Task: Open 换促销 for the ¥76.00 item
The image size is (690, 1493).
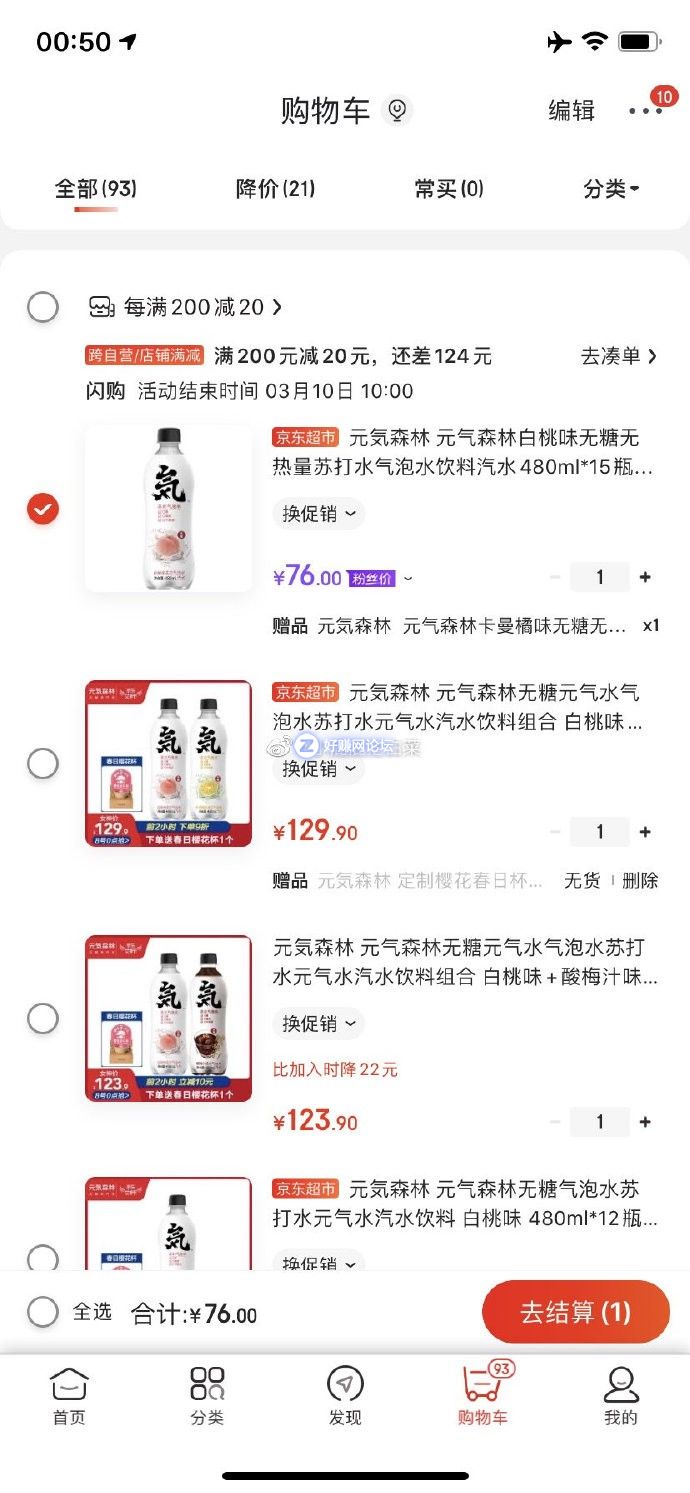Action: (x=318, y=514)
